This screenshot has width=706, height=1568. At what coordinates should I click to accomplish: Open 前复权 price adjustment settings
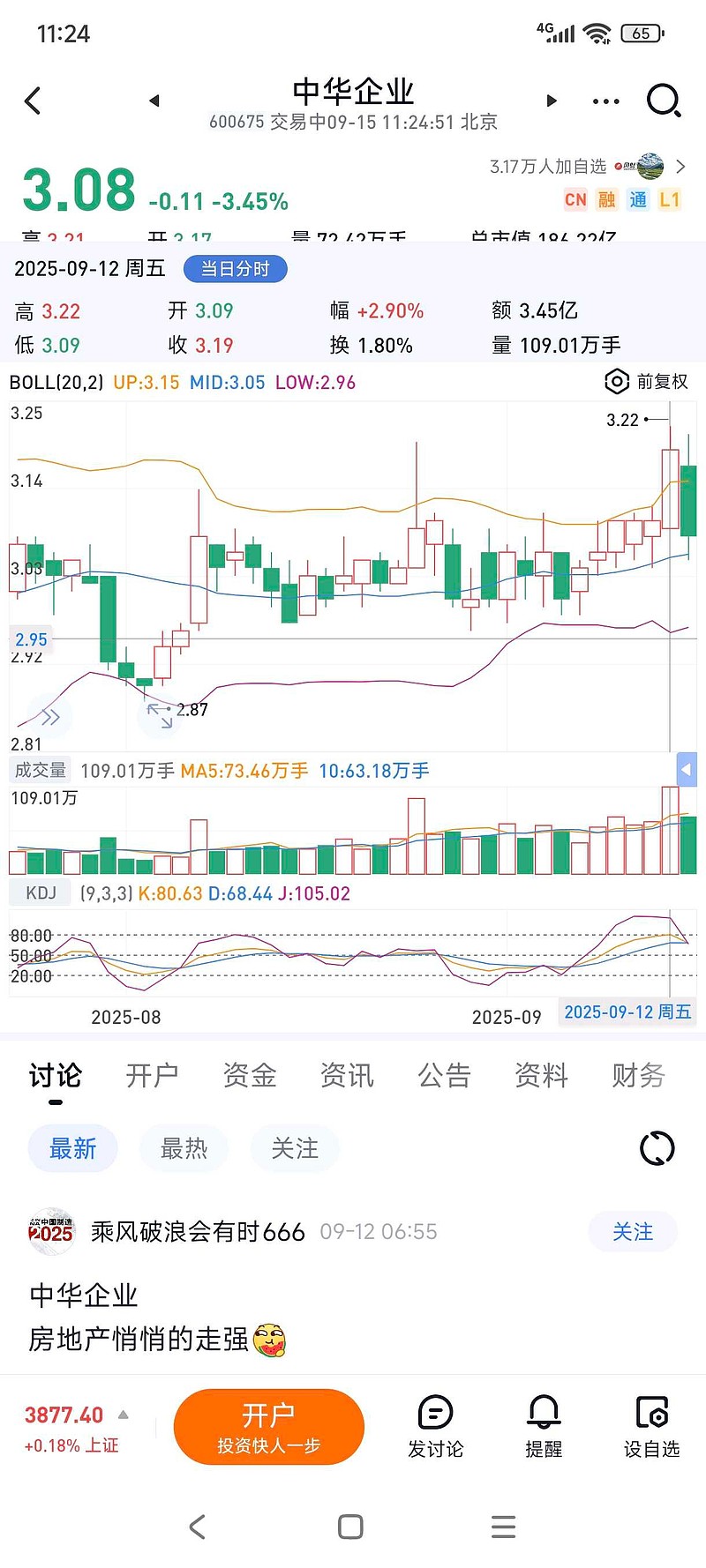647,381
